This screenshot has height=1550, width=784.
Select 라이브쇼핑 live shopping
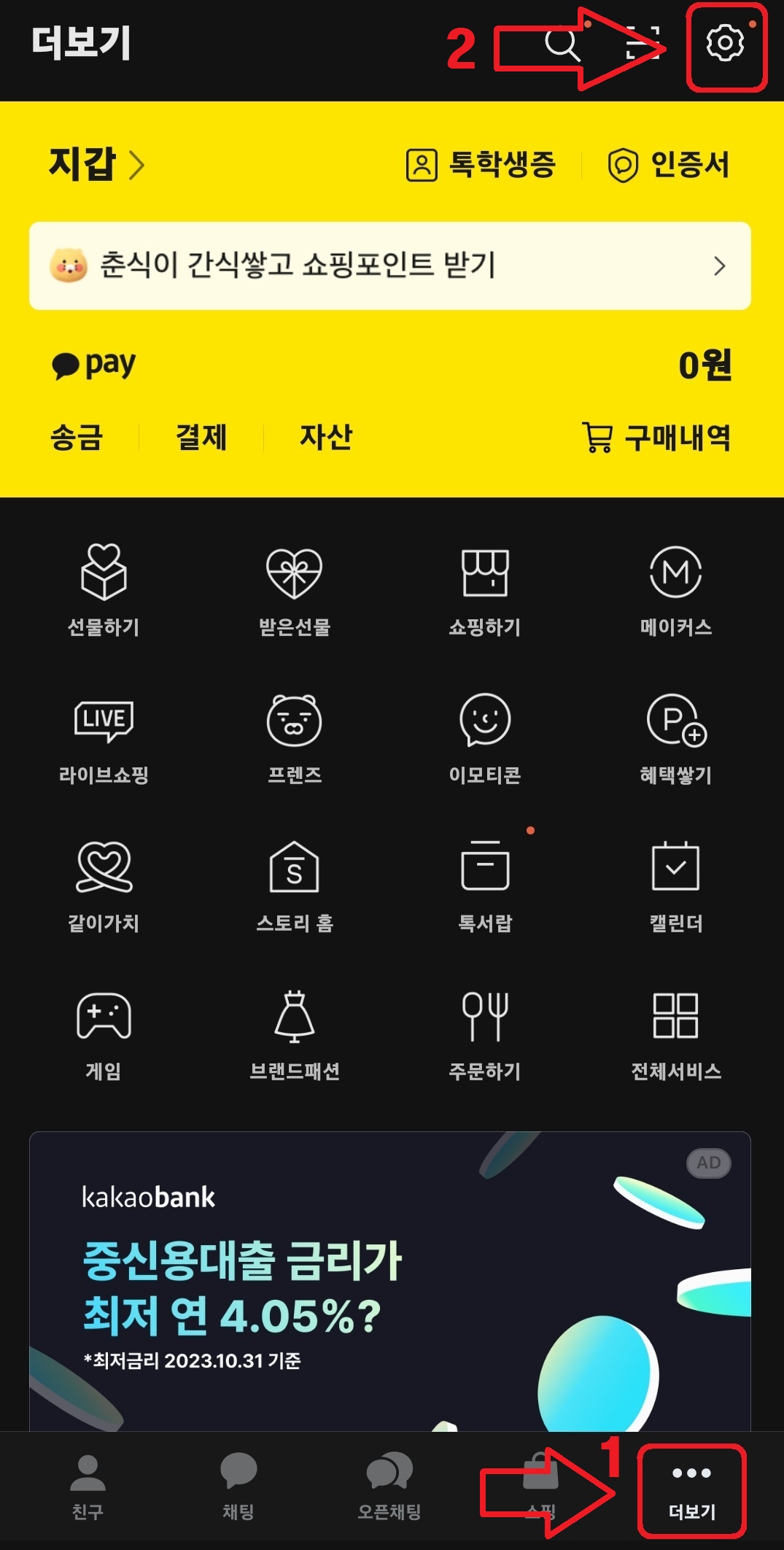pyautogui.click(x=104, y=739)
